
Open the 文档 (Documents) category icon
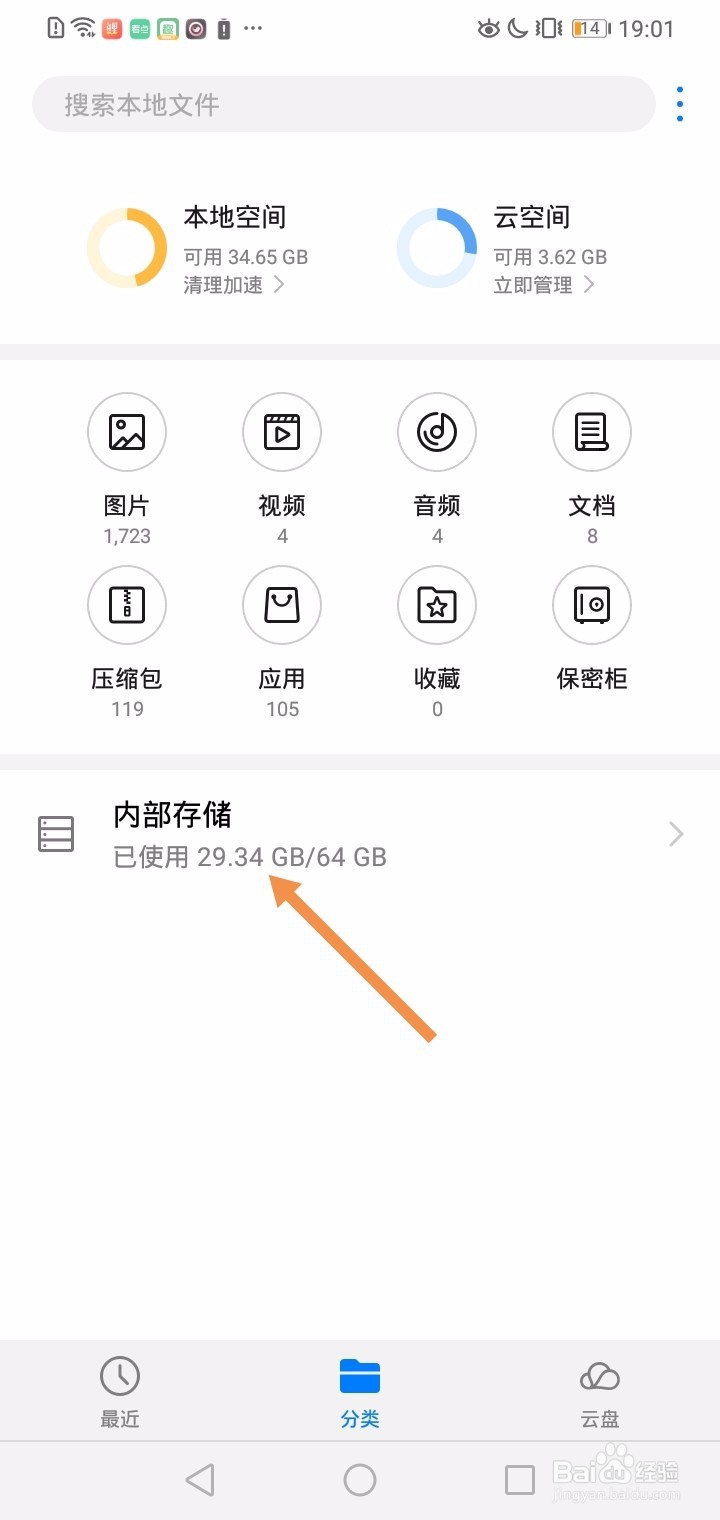point(591,432)
